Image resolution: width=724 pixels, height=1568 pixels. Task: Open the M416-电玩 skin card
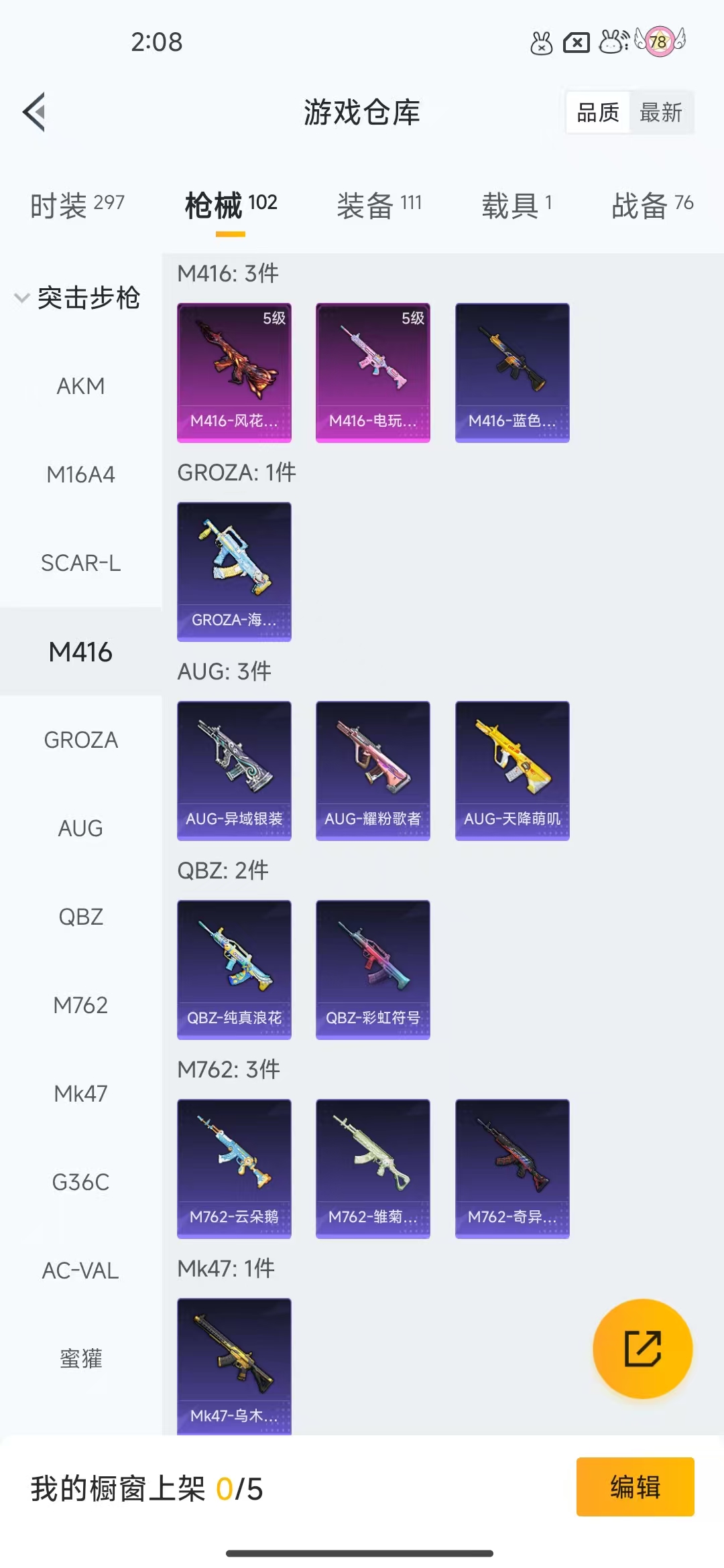tap(373, 373)
